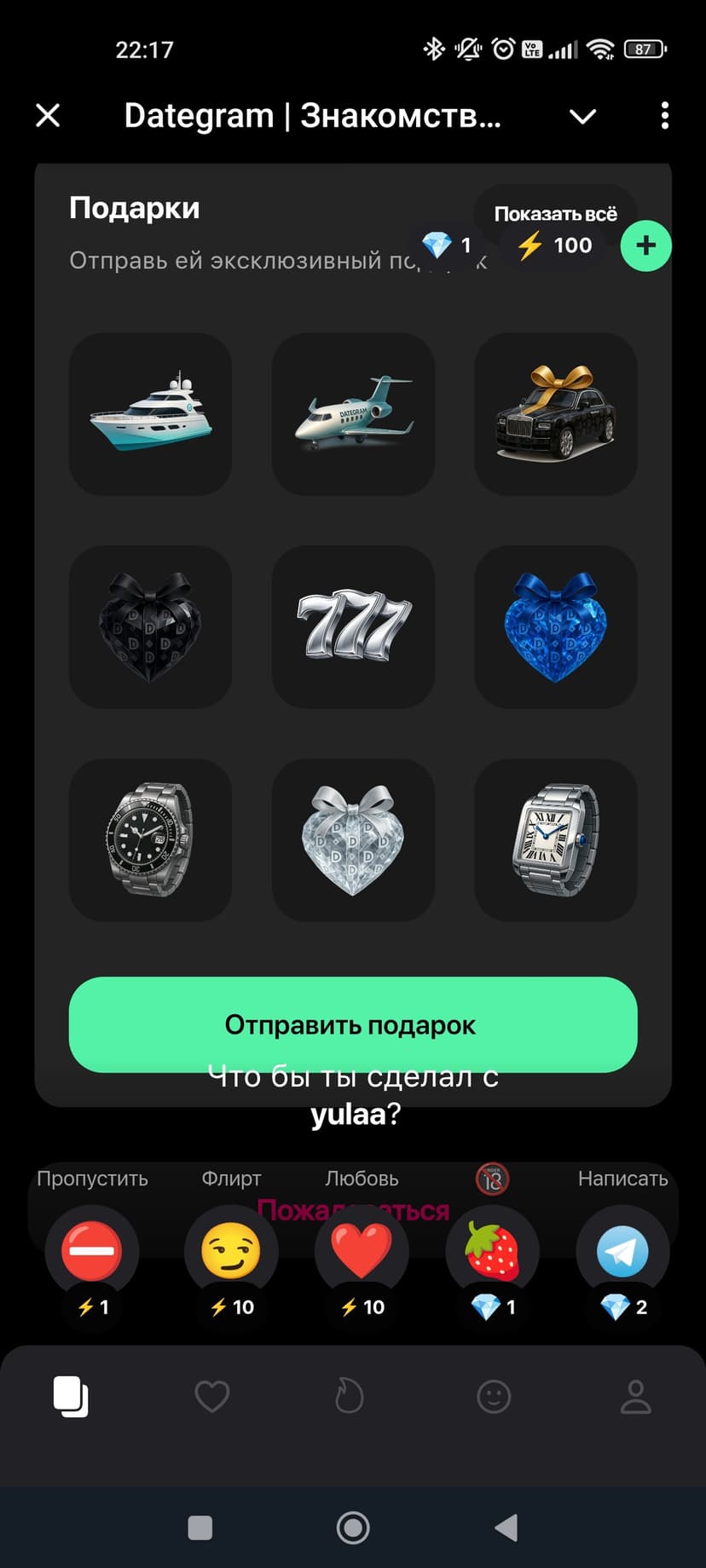Open the three-dot overflow menu
Screen dimensions: 706x1568
coord(664,116)
